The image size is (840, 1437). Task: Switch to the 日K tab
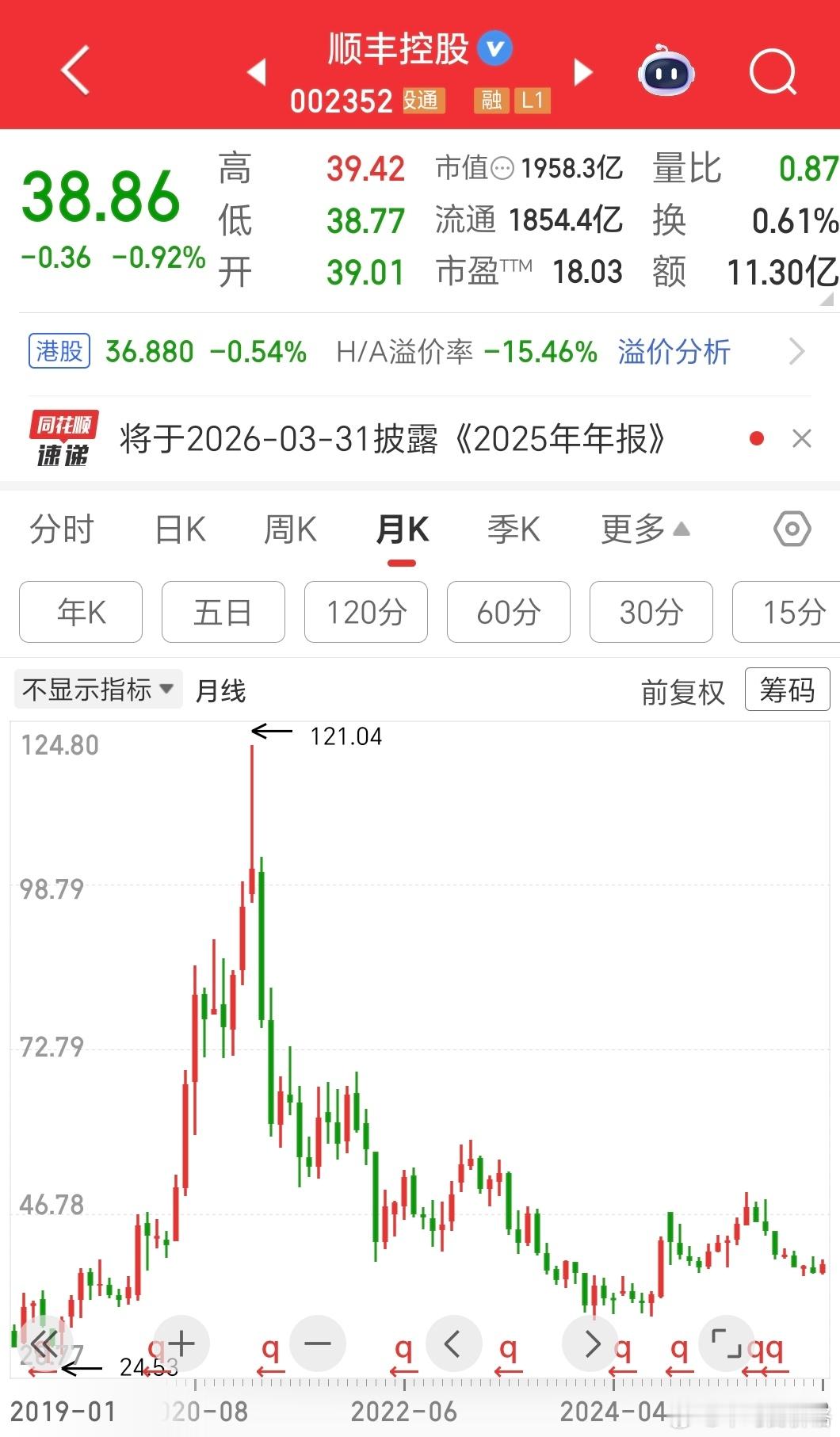point(180,529)
